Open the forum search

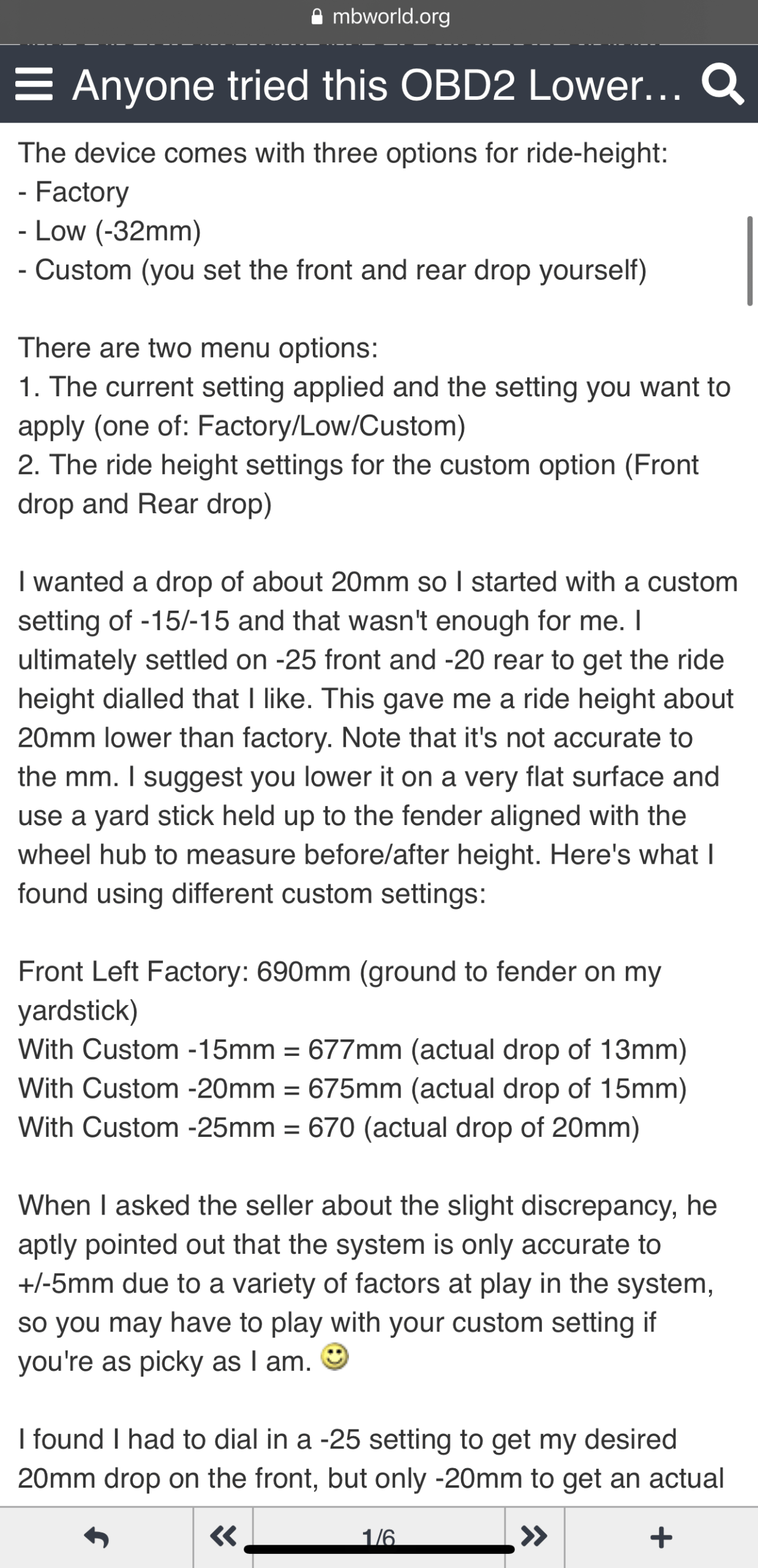722,85
